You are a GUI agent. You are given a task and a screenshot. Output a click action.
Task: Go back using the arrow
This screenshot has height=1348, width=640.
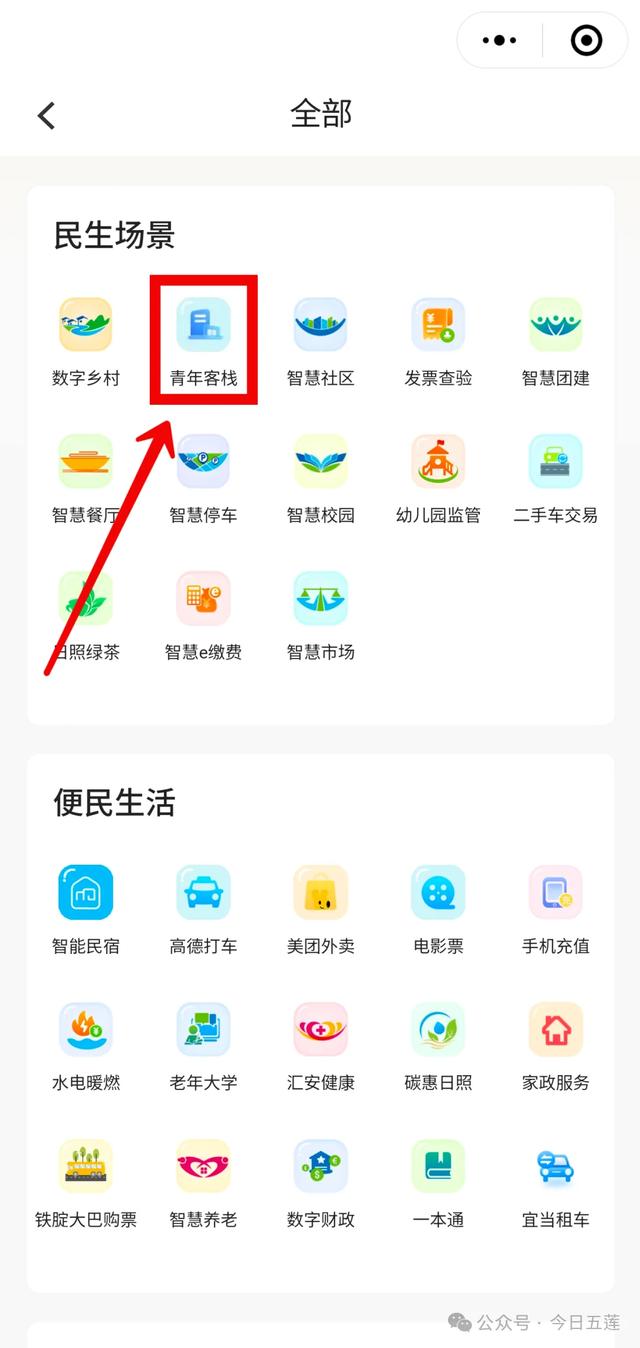pos(46,115)
